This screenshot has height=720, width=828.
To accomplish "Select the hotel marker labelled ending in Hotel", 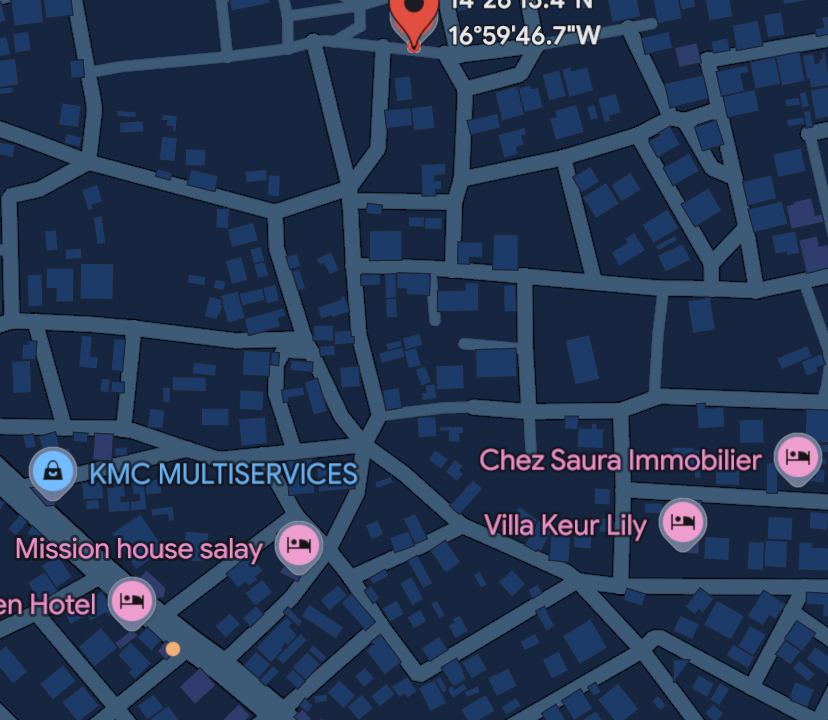I will (x=131, y=600).
